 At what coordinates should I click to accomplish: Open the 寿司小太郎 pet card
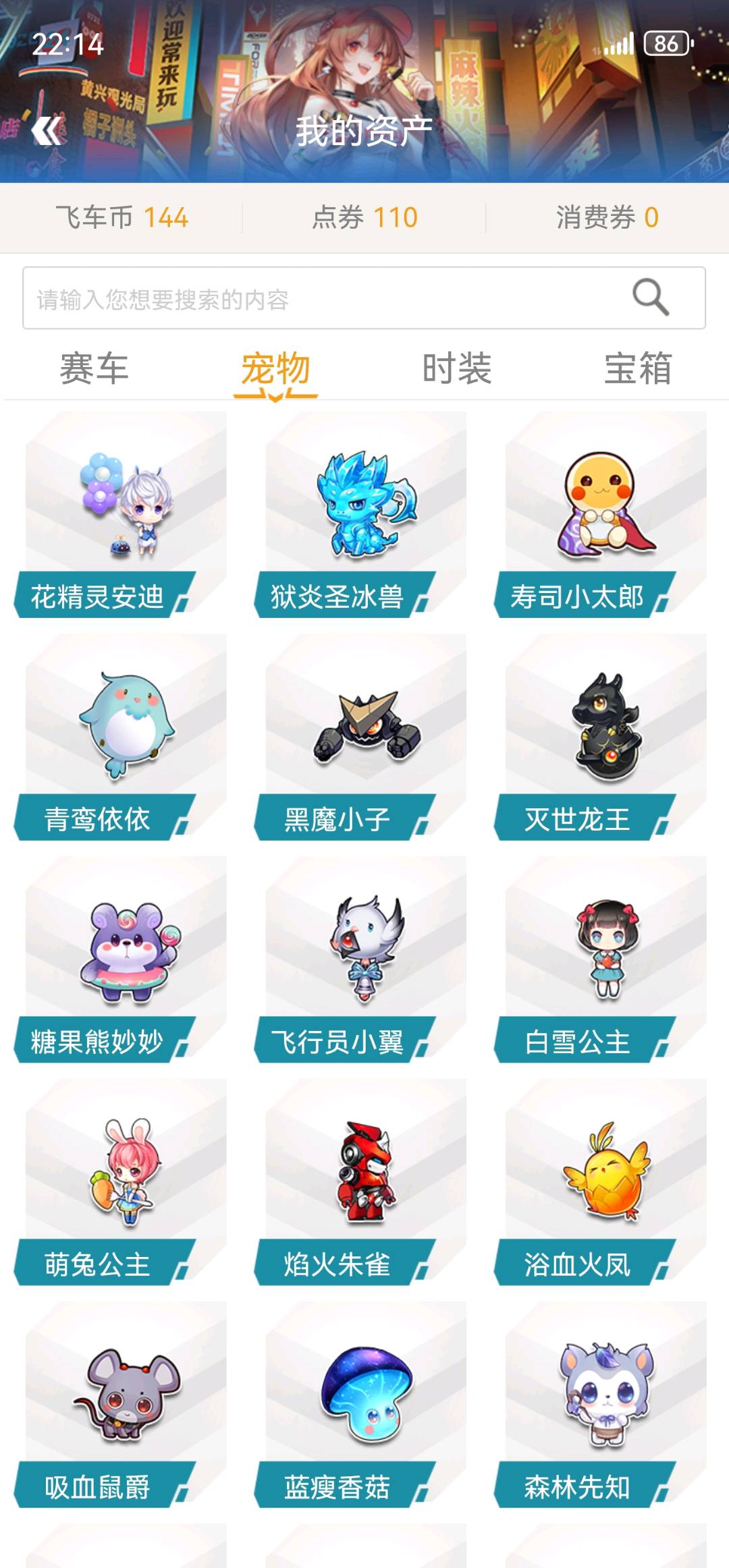click(605, 514)
